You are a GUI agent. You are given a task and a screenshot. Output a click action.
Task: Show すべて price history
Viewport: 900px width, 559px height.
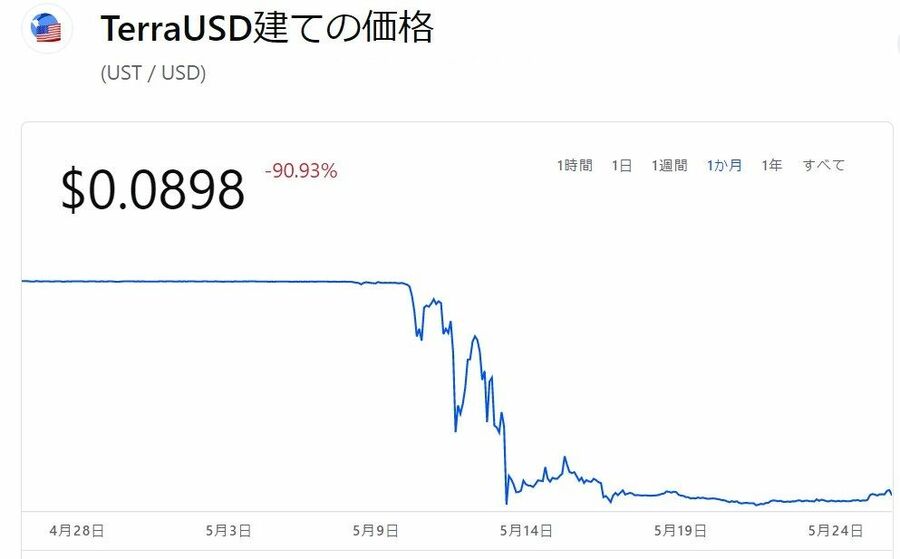[823, 166]
